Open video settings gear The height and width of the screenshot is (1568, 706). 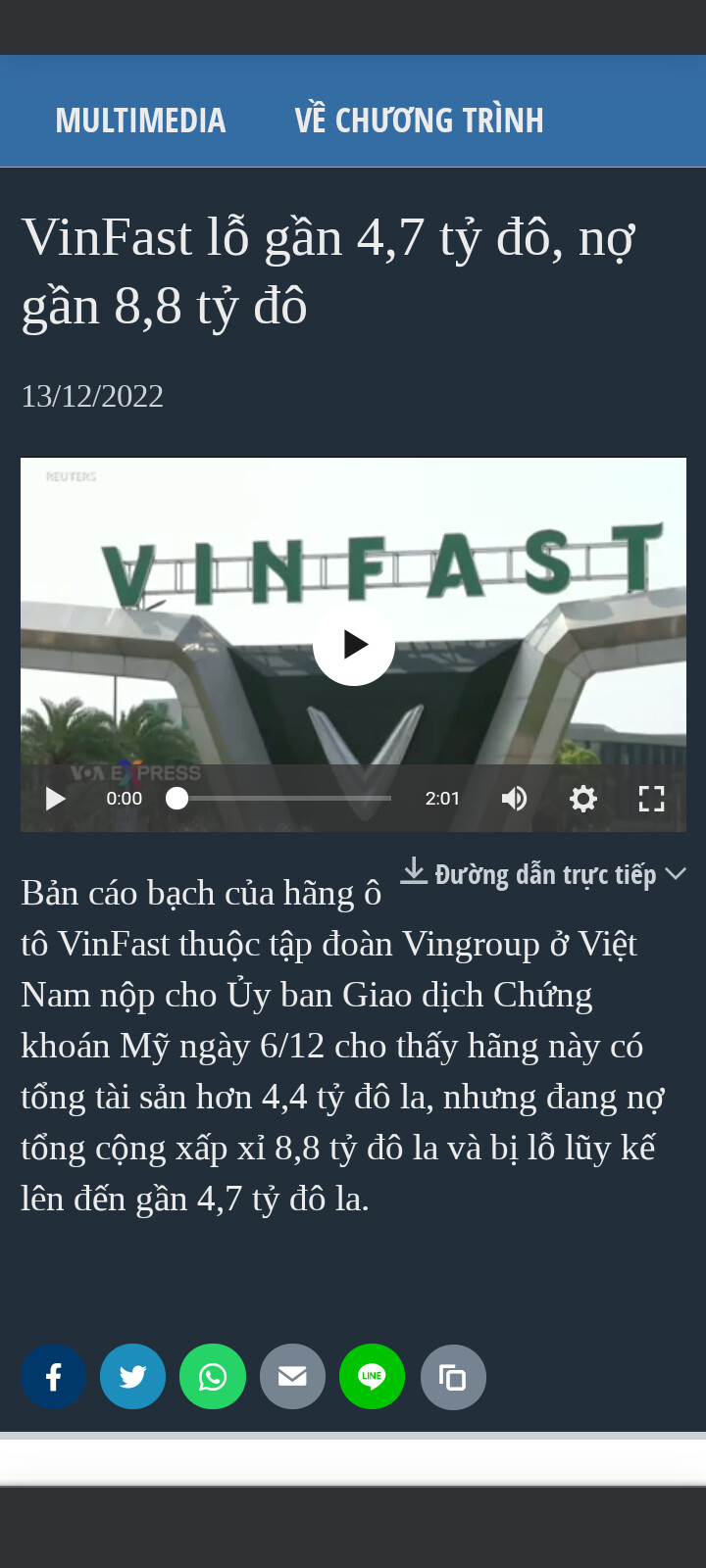[583, 799]
